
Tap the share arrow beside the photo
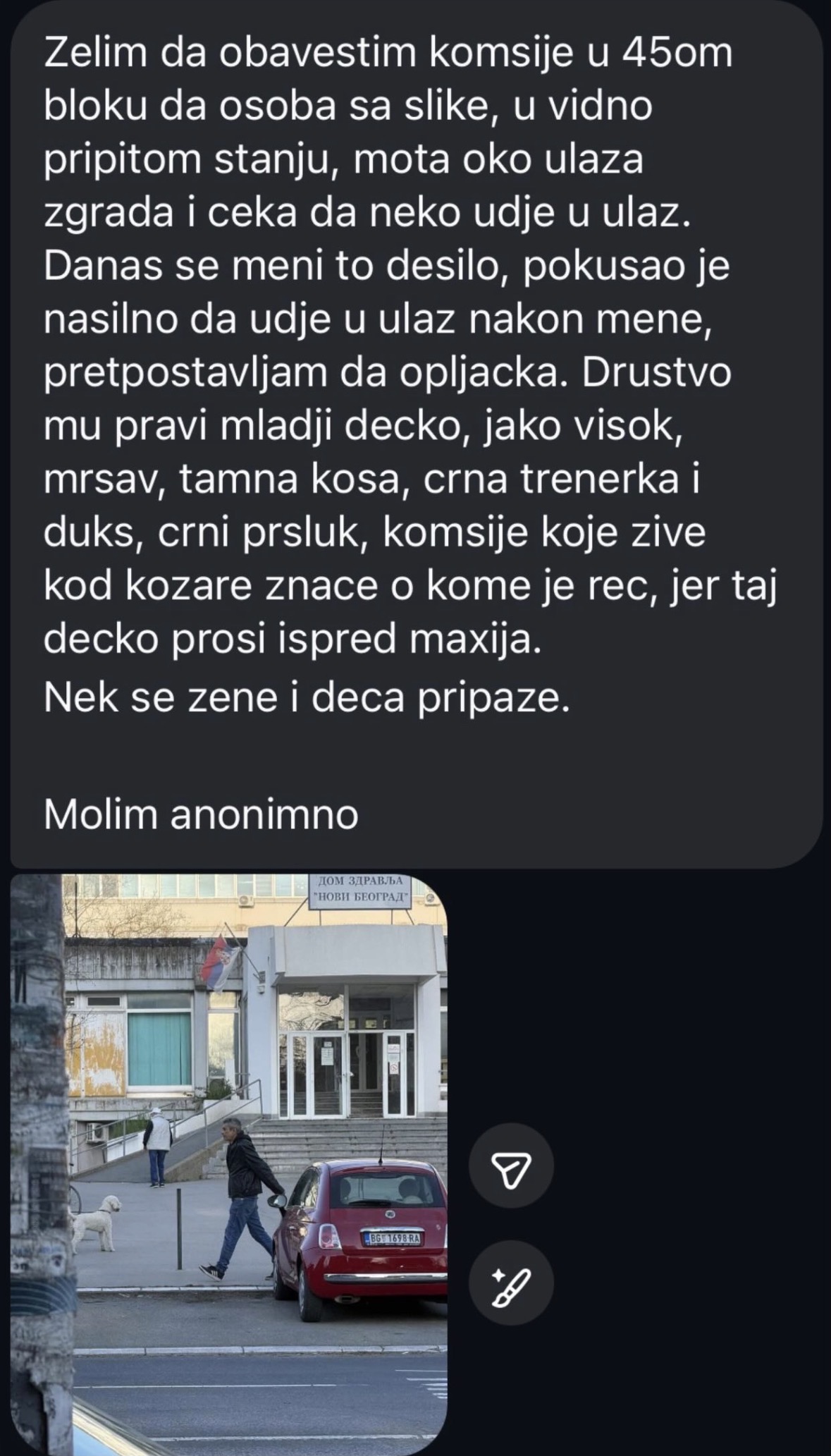click(x=511, y=1166)
